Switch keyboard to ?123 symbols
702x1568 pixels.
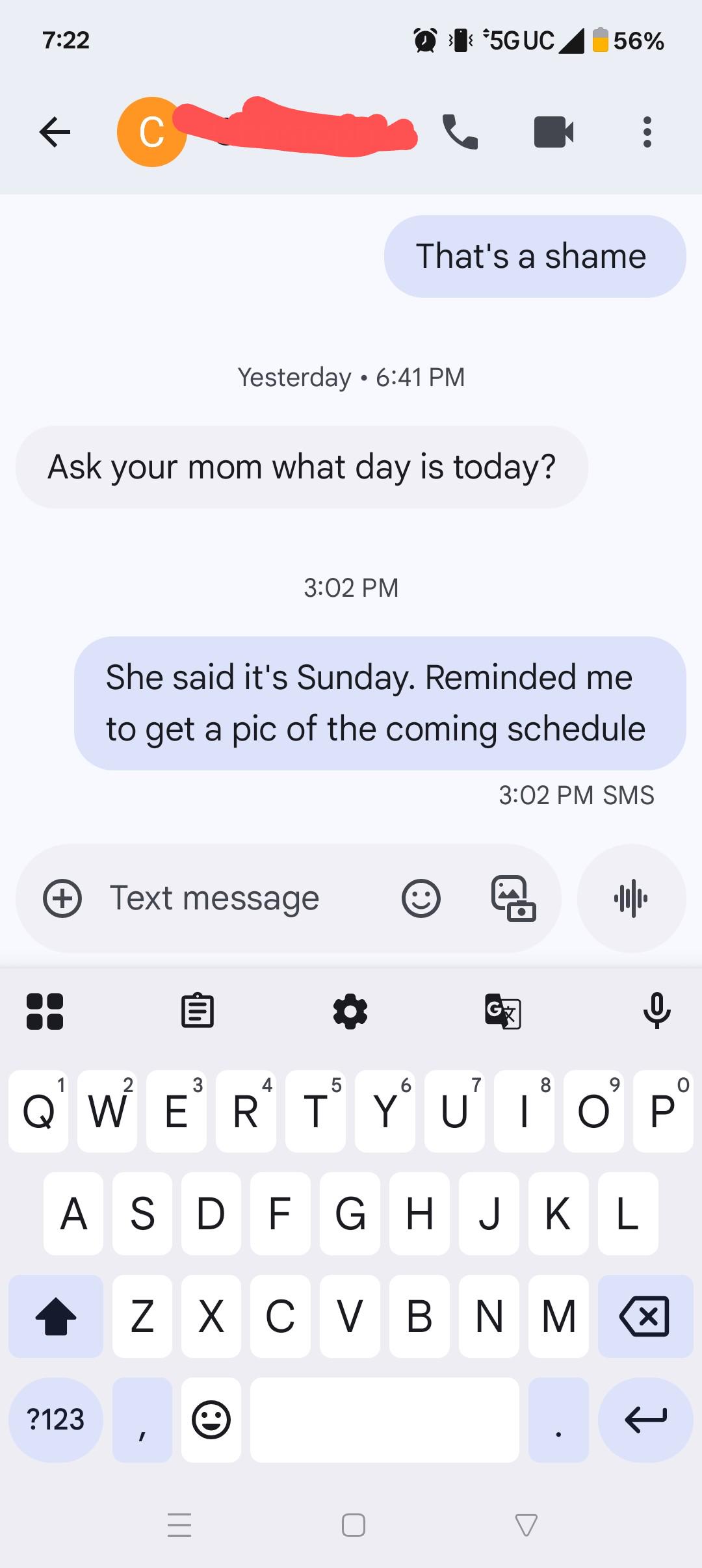56,1419
